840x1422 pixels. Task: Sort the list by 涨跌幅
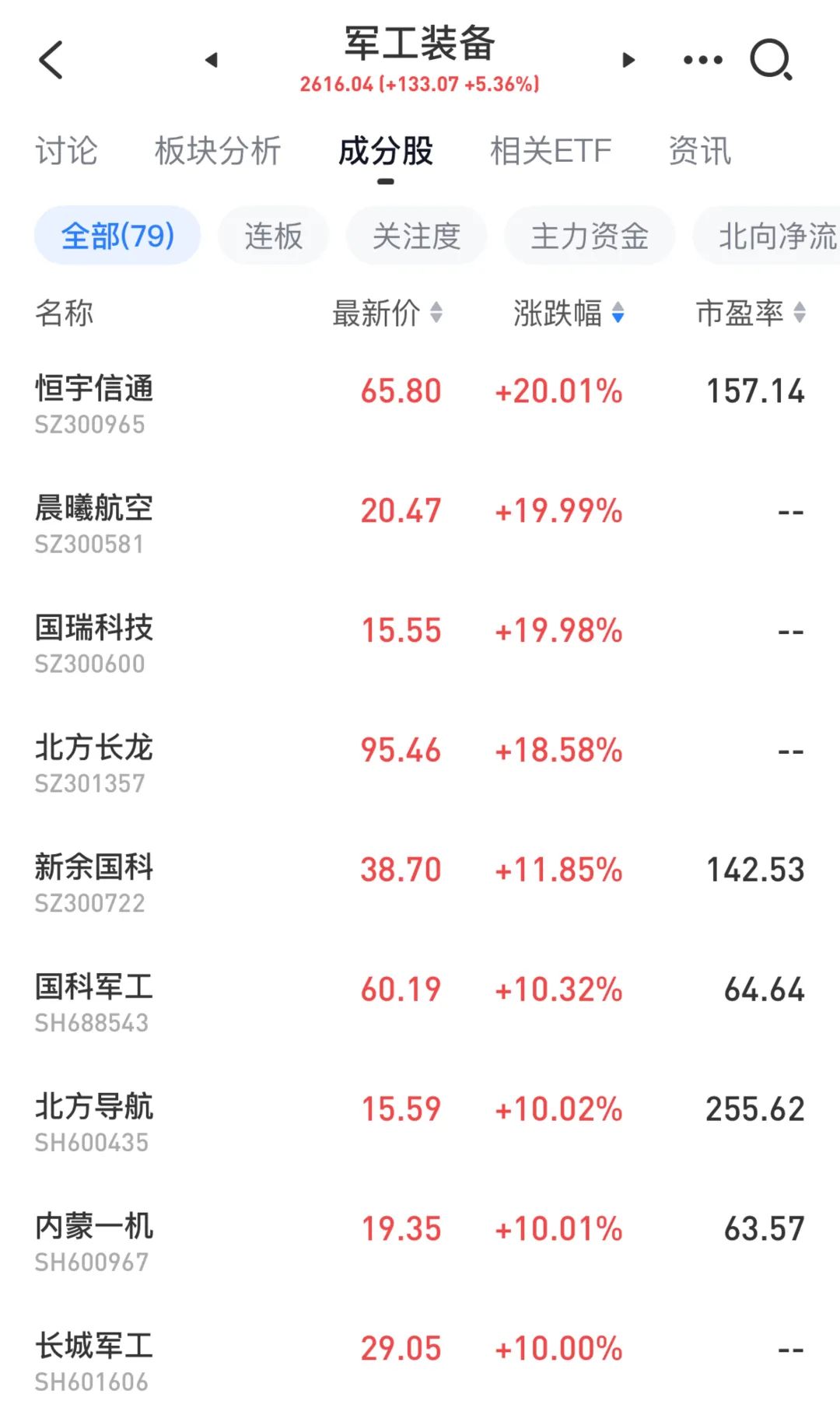(569, 313)
